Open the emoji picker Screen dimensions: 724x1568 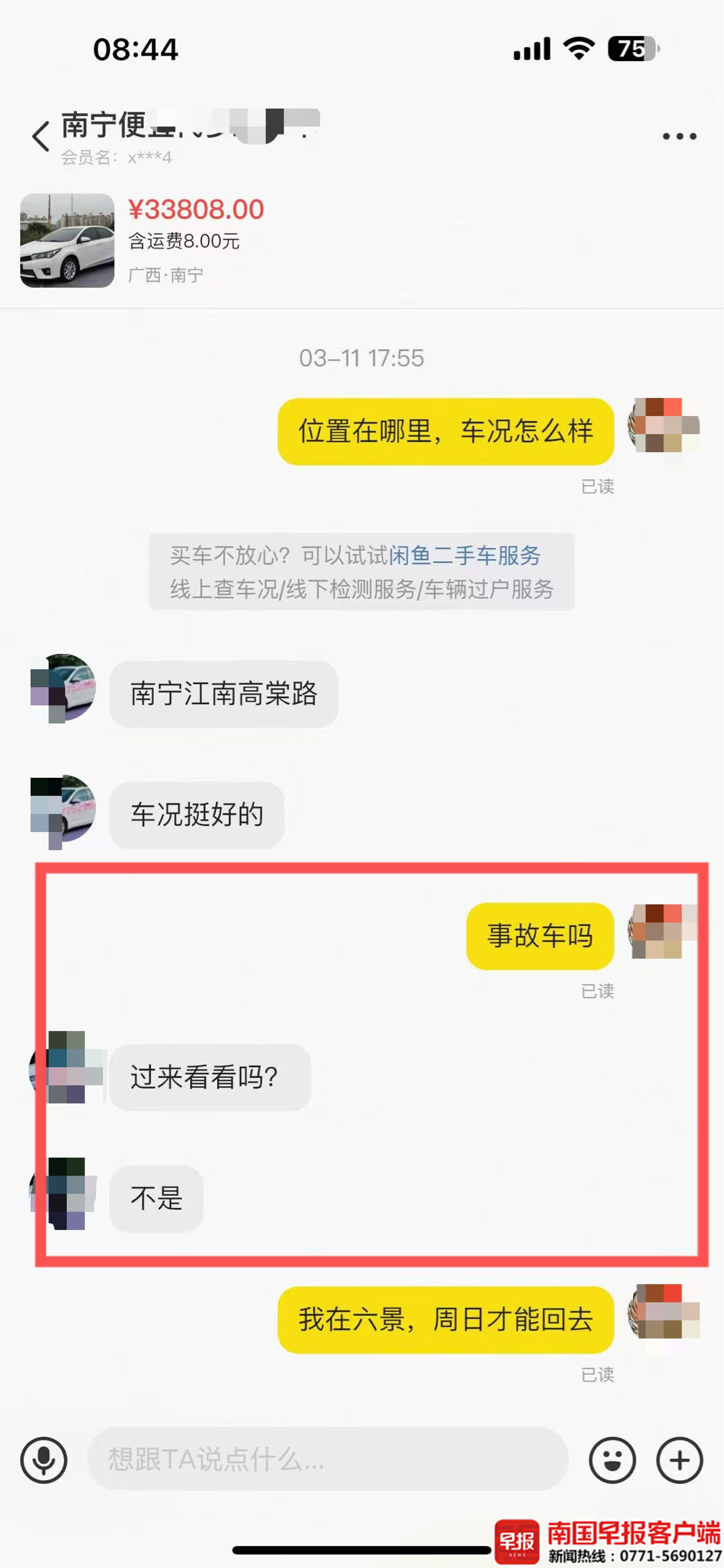point(612,1460)
